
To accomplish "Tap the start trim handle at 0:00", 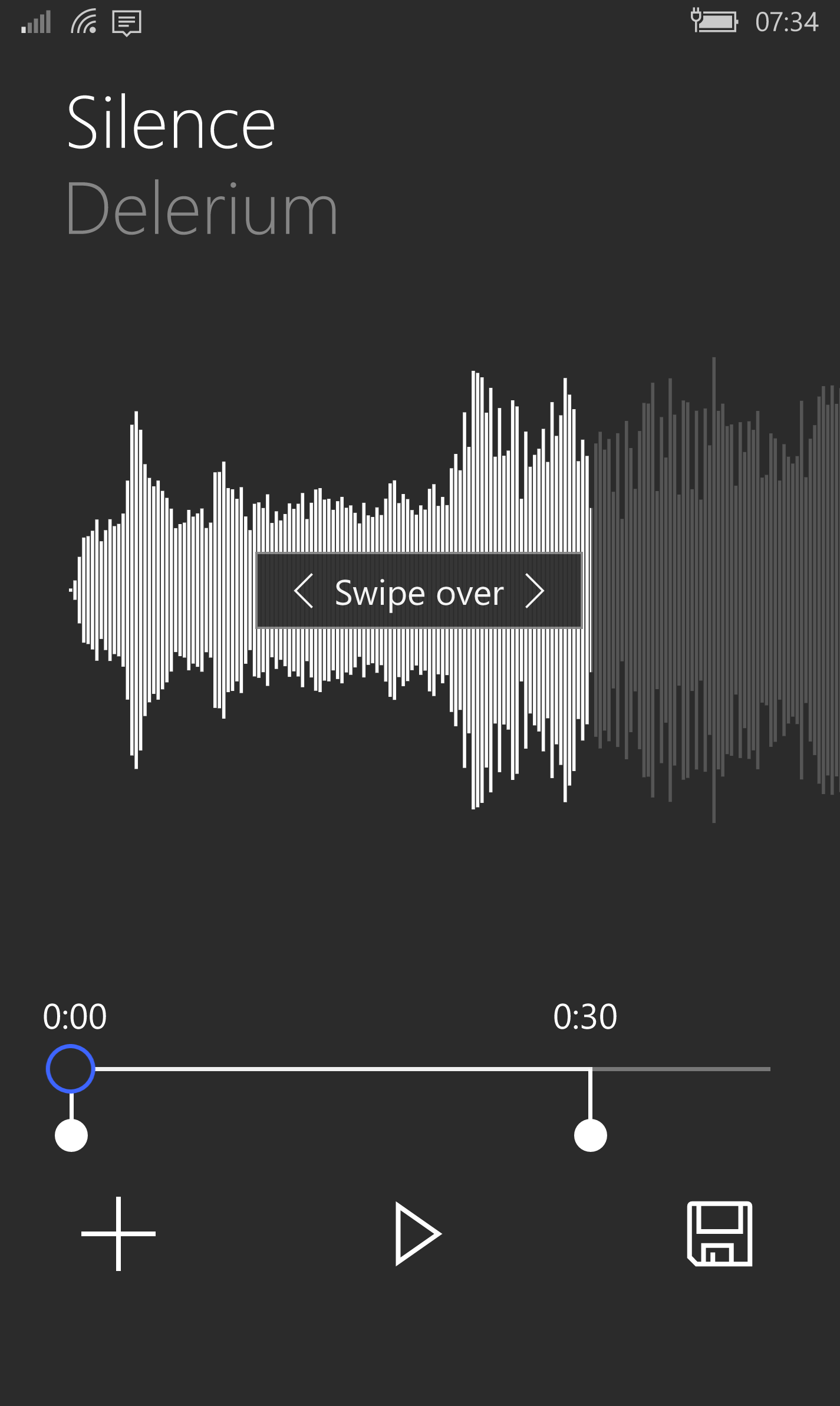I will 71,1135.
